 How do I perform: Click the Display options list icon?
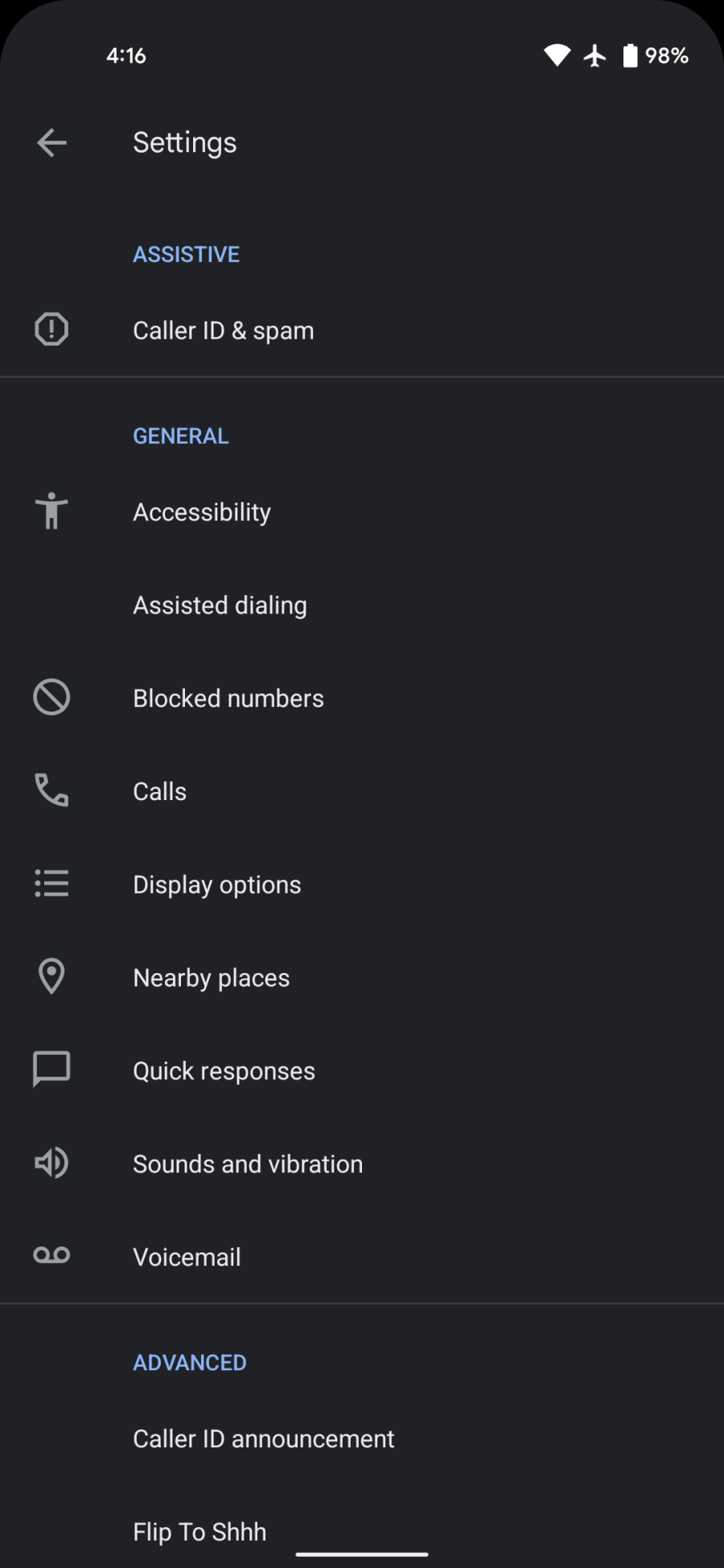coord(51,883)
